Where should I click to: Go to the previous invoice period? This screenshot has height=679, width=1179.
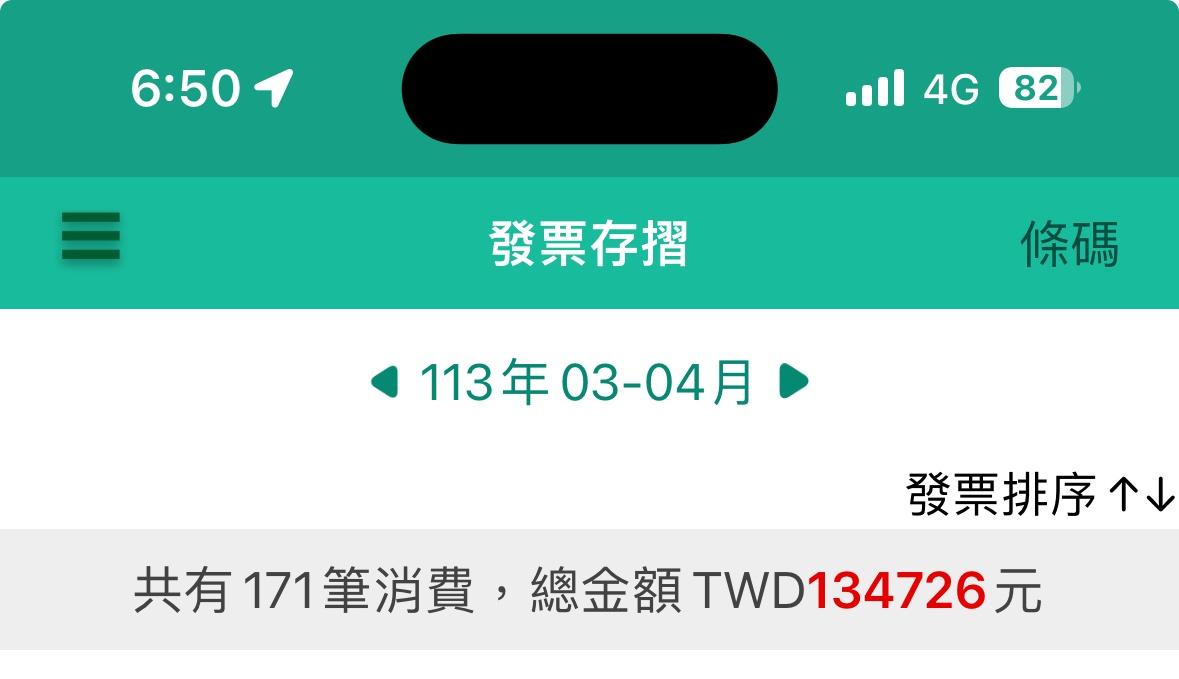click(385, 381)
